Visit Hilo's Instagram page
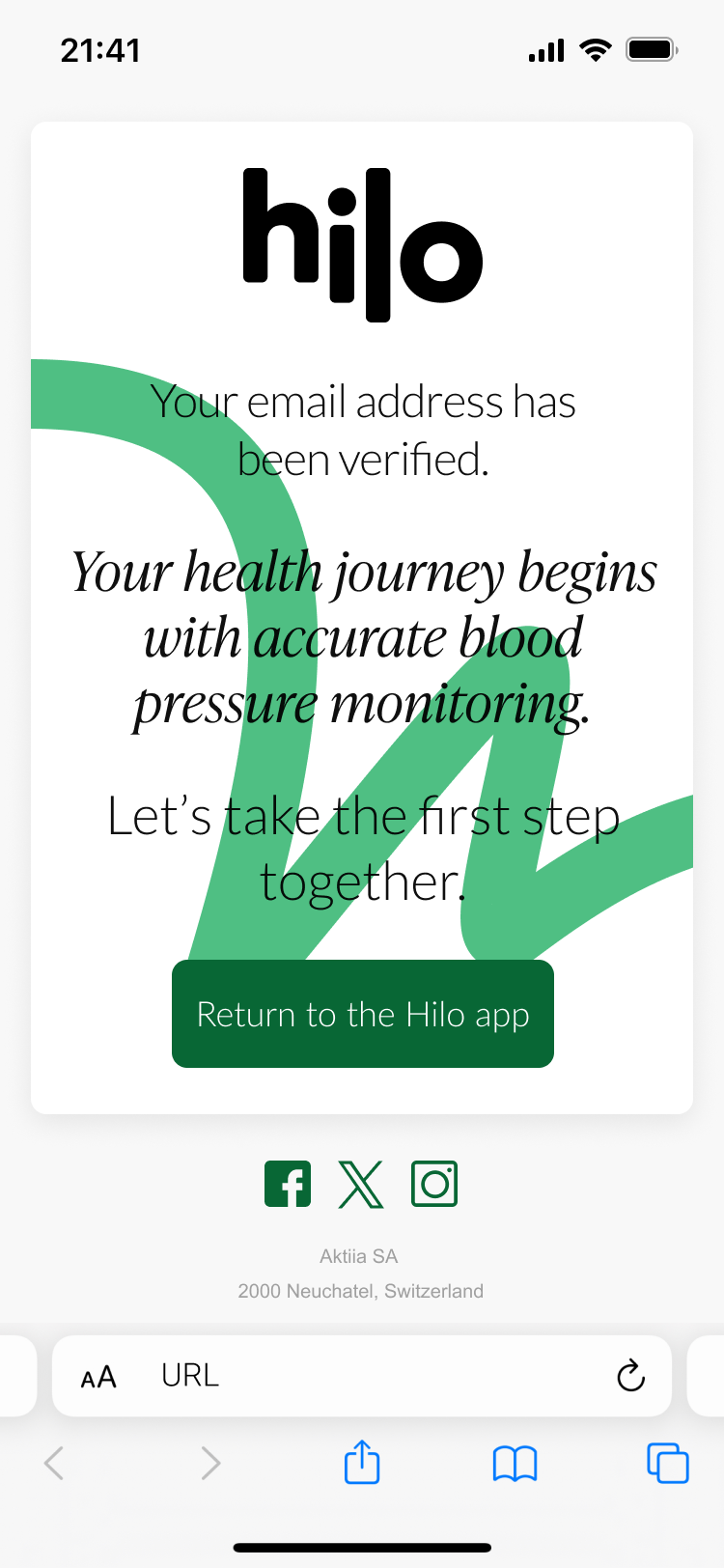Viewport: 724px width, 1568px height. point(434,1184)
